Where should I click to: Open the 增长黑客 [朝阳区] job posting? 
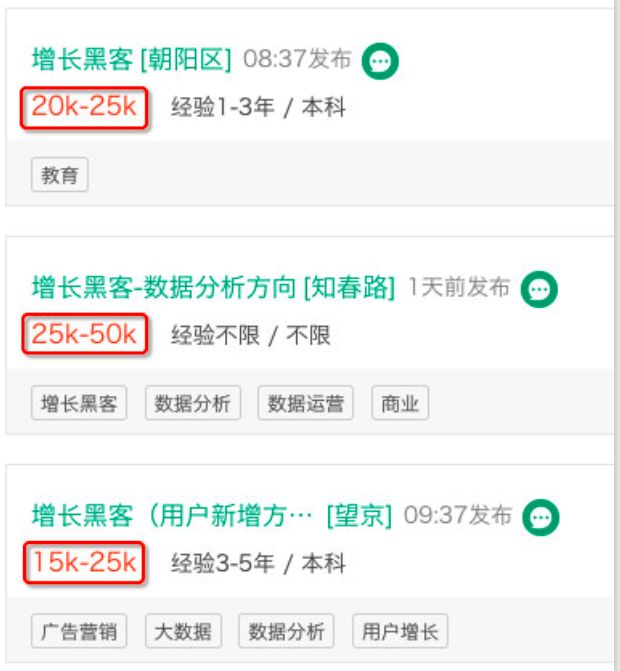(131, 60)
